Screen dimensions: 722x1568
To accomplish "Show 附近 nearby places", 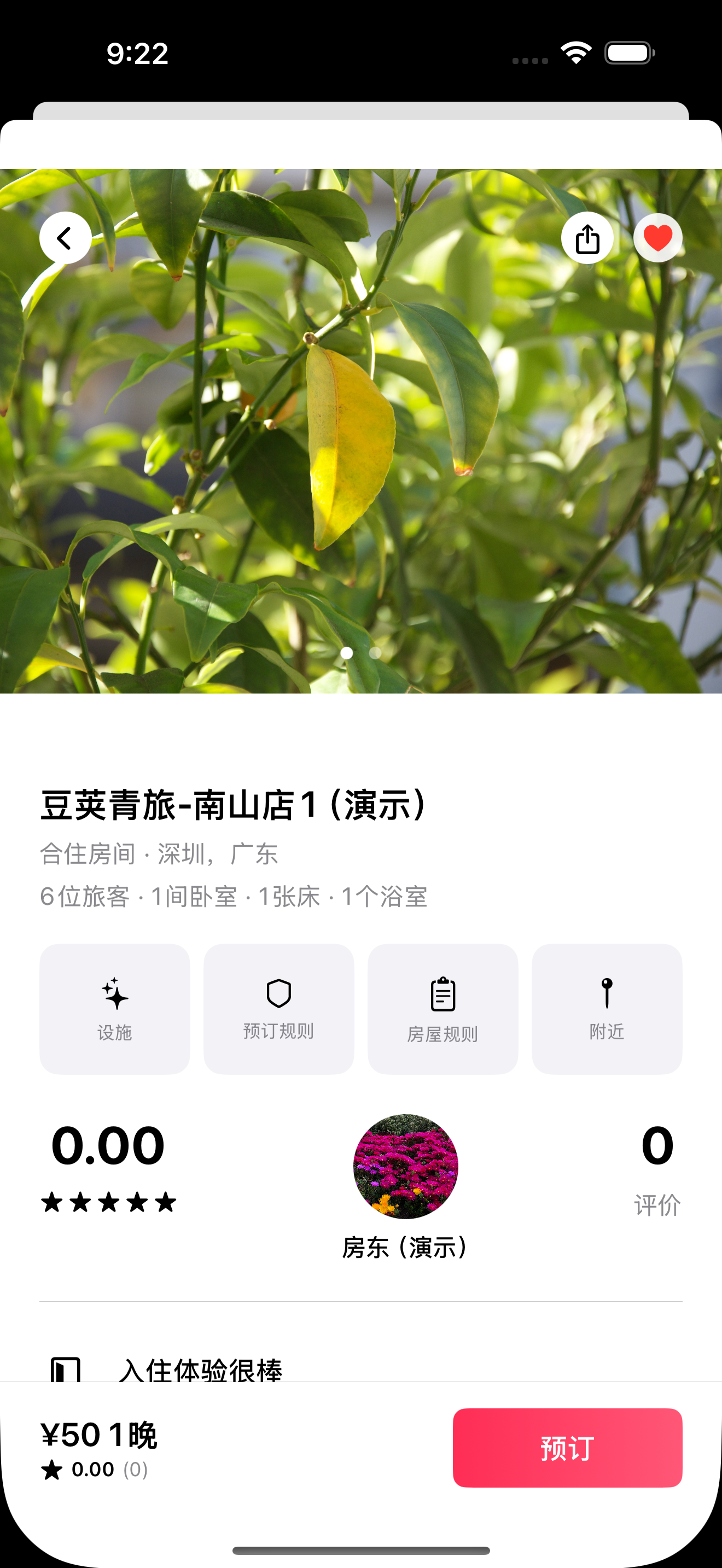I will (x=607, y=1009).
